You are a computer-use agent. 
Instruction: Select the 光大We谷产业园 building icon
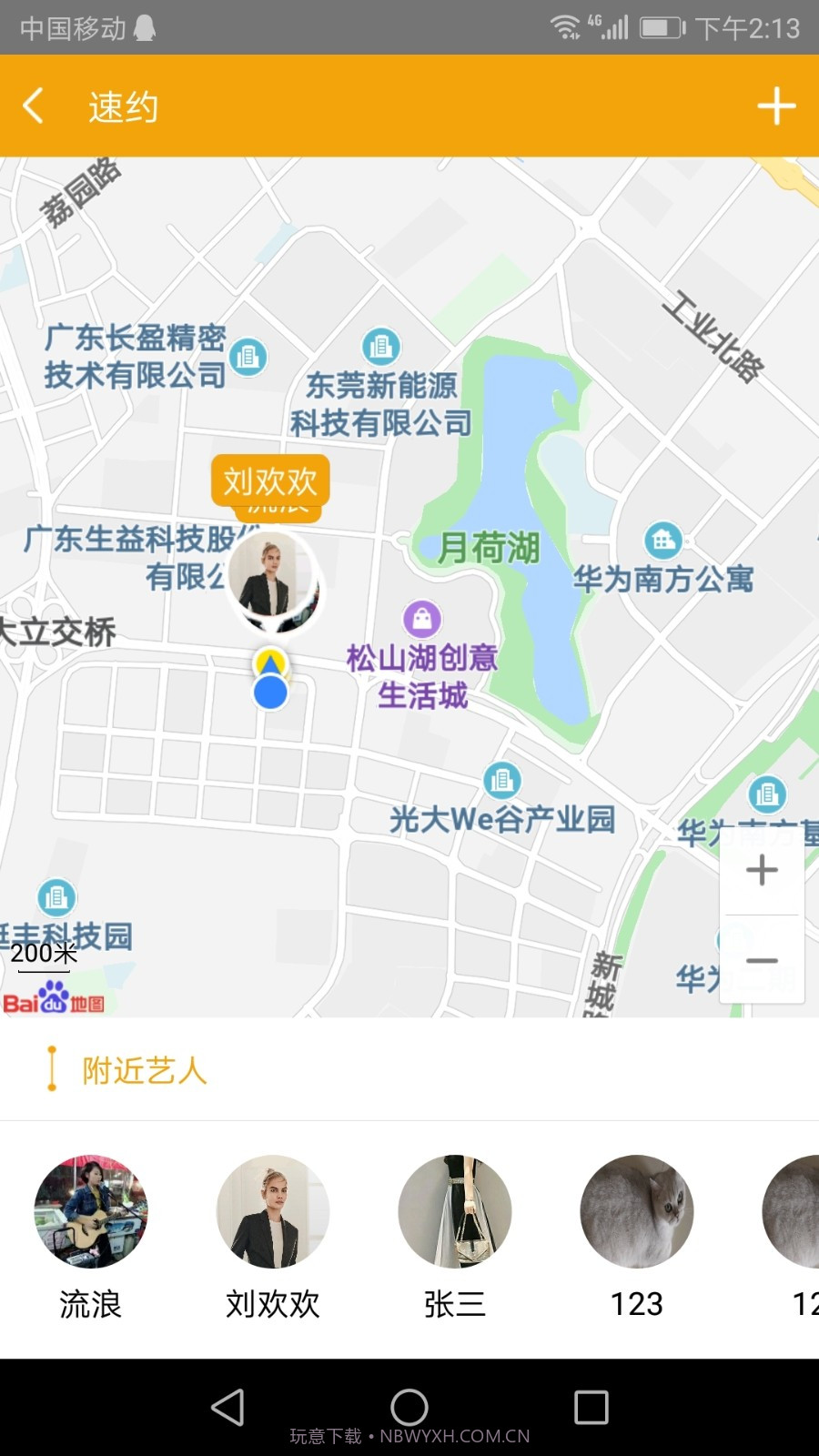click(x=501, y=779)
